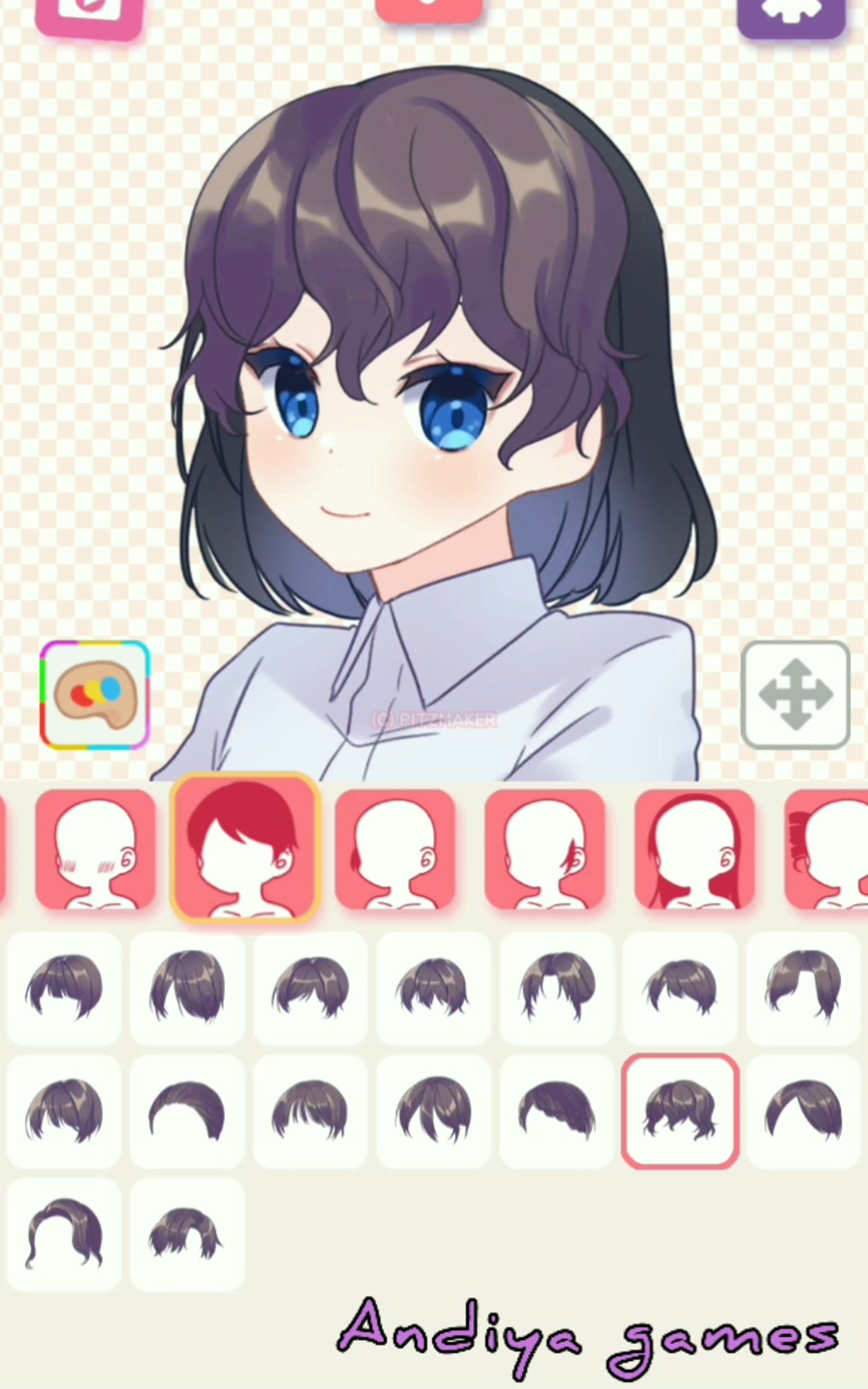
Task: Select the hairstyle with long curled side strand
Action: coord(64,1235)
